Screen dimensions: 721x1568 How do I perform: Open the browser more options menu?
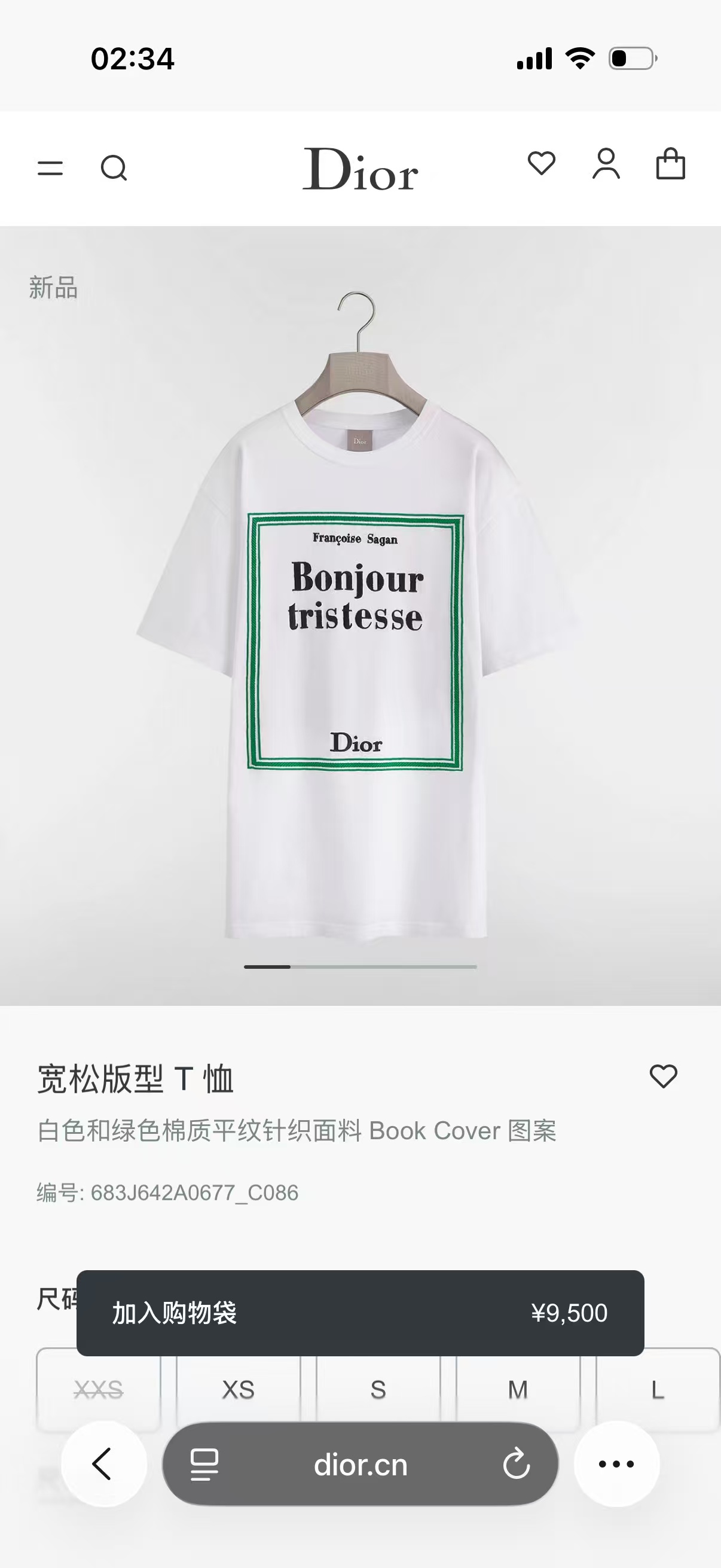[x=616, y=1464]
